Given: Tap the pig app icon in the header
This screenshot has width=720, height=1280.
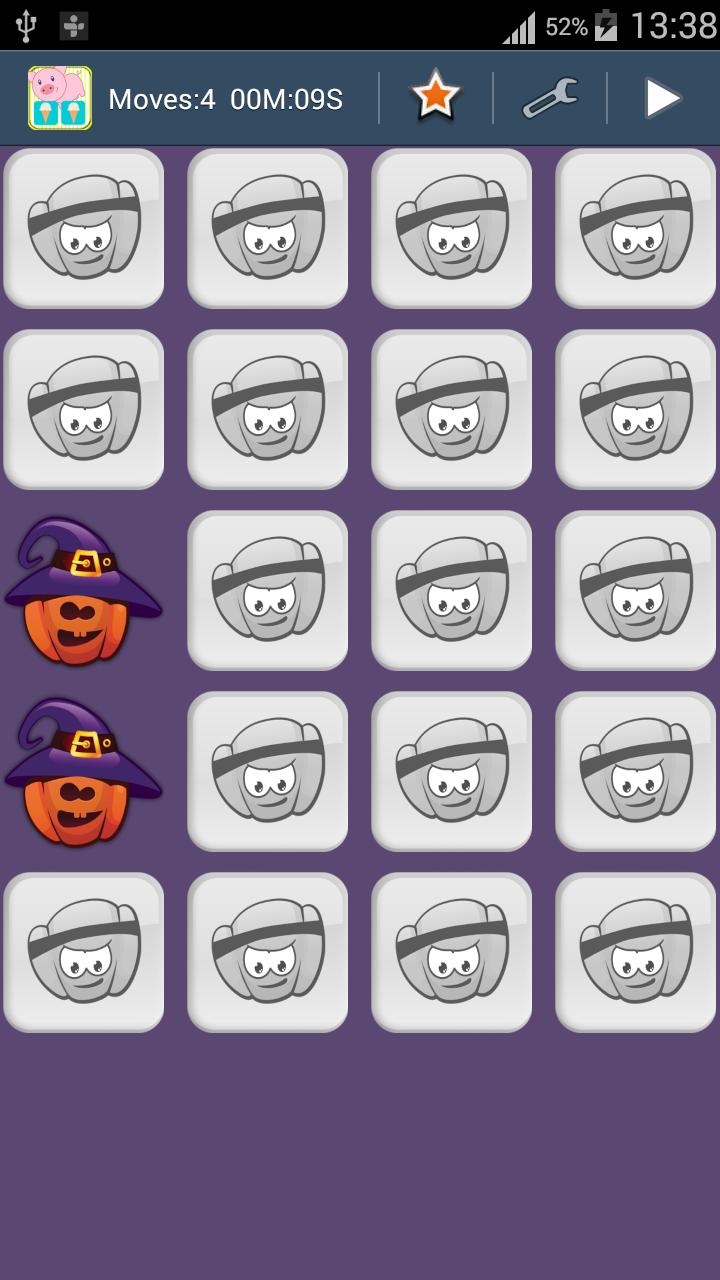Looking at the screenshot, I should click(x=60, y=98).
